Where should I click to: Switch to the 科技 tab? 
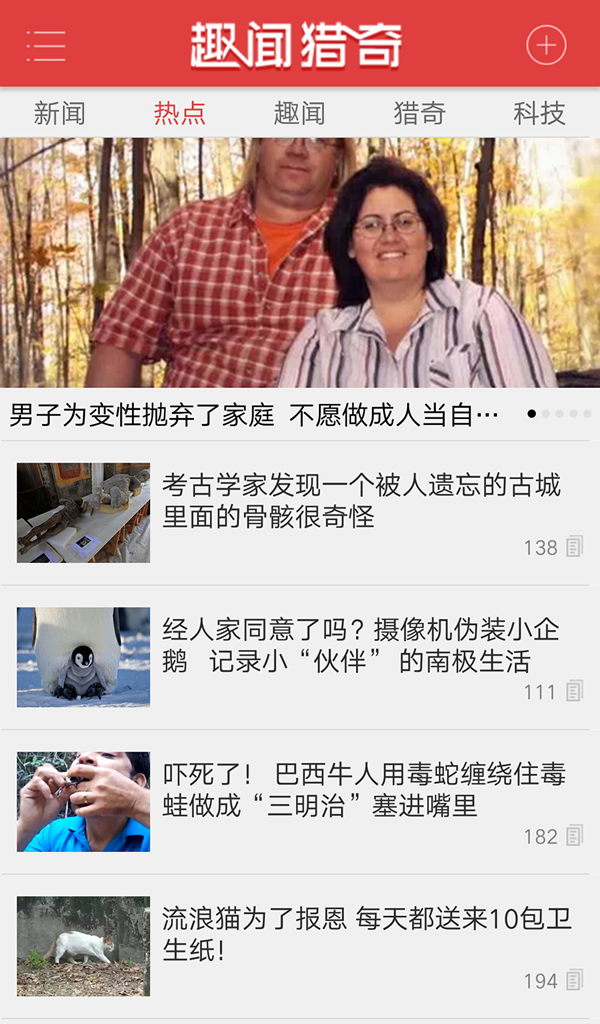[x=540, y=113]
